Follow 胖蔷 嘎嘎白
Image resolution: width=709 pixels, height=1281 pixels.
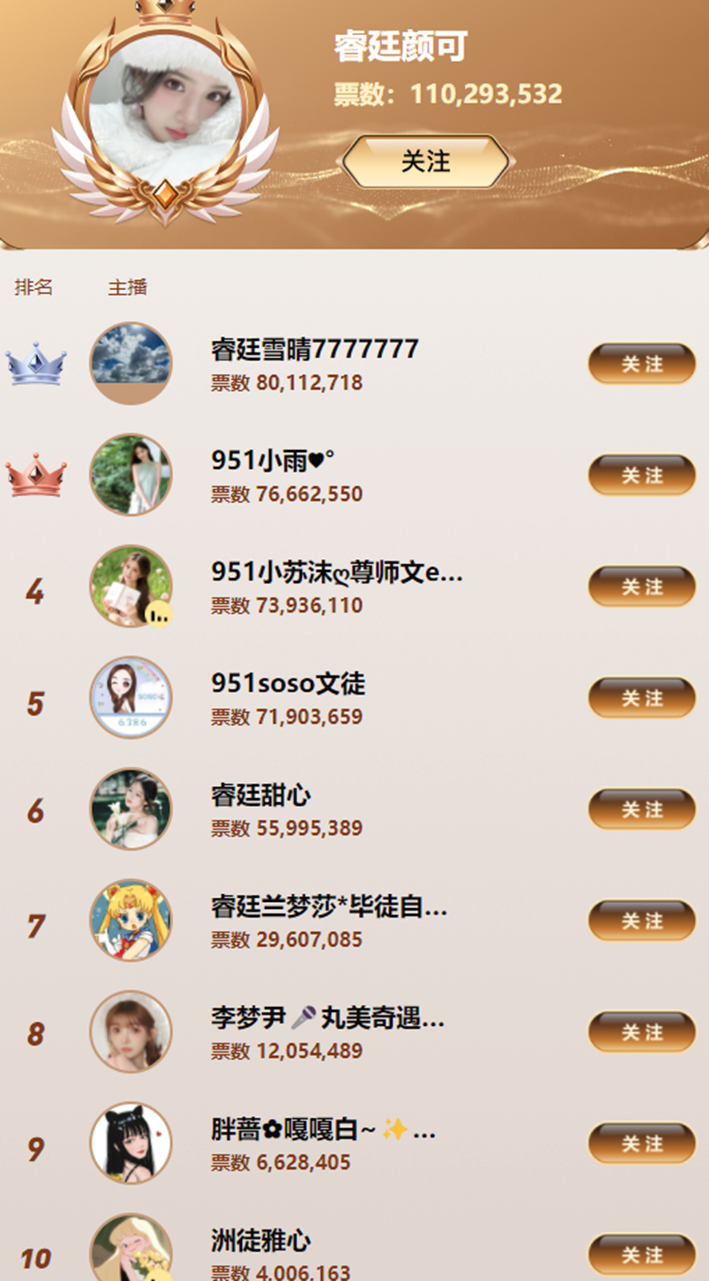pos(641,1143)
